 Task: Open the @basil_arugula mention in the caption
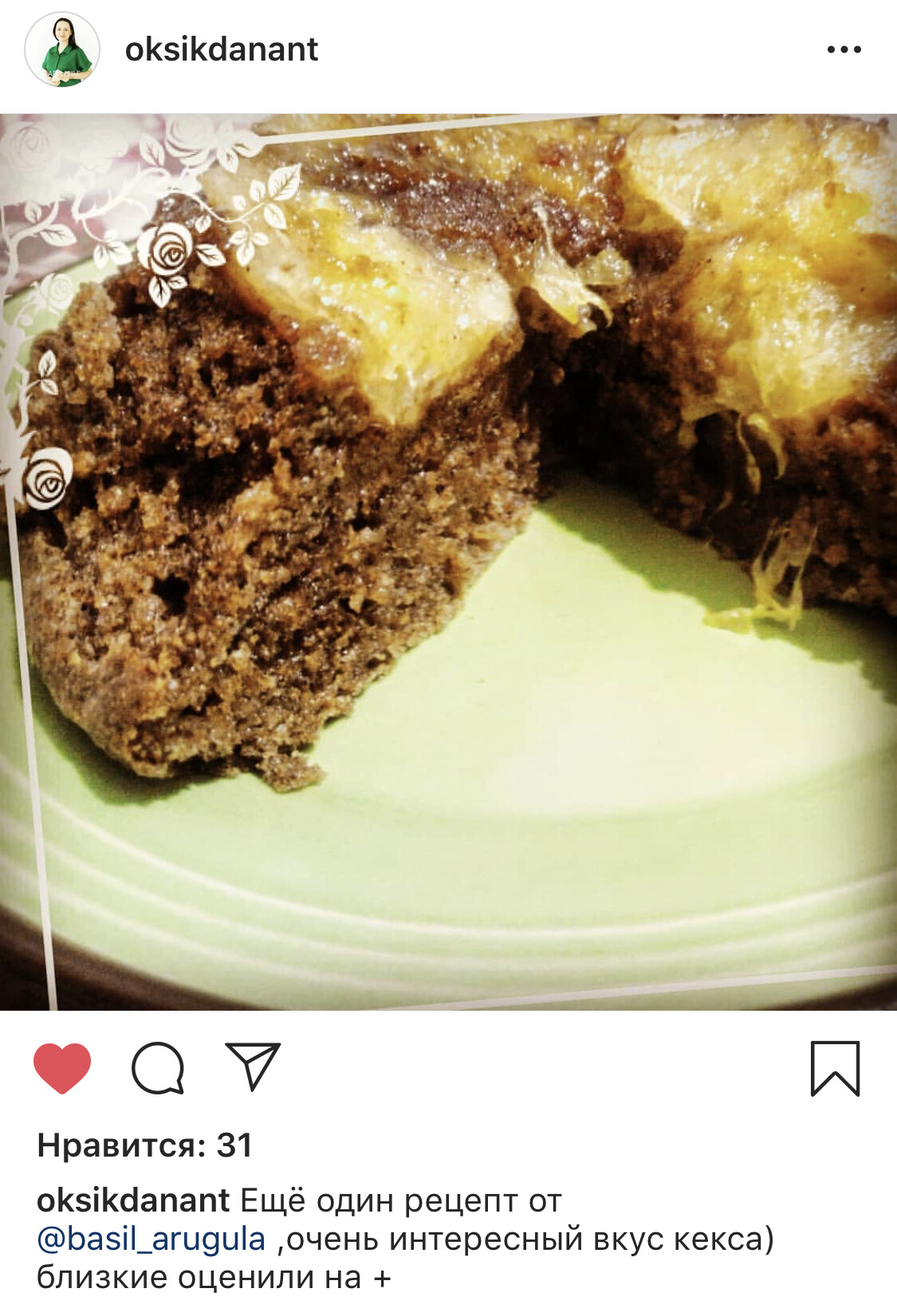(151, 1239)
